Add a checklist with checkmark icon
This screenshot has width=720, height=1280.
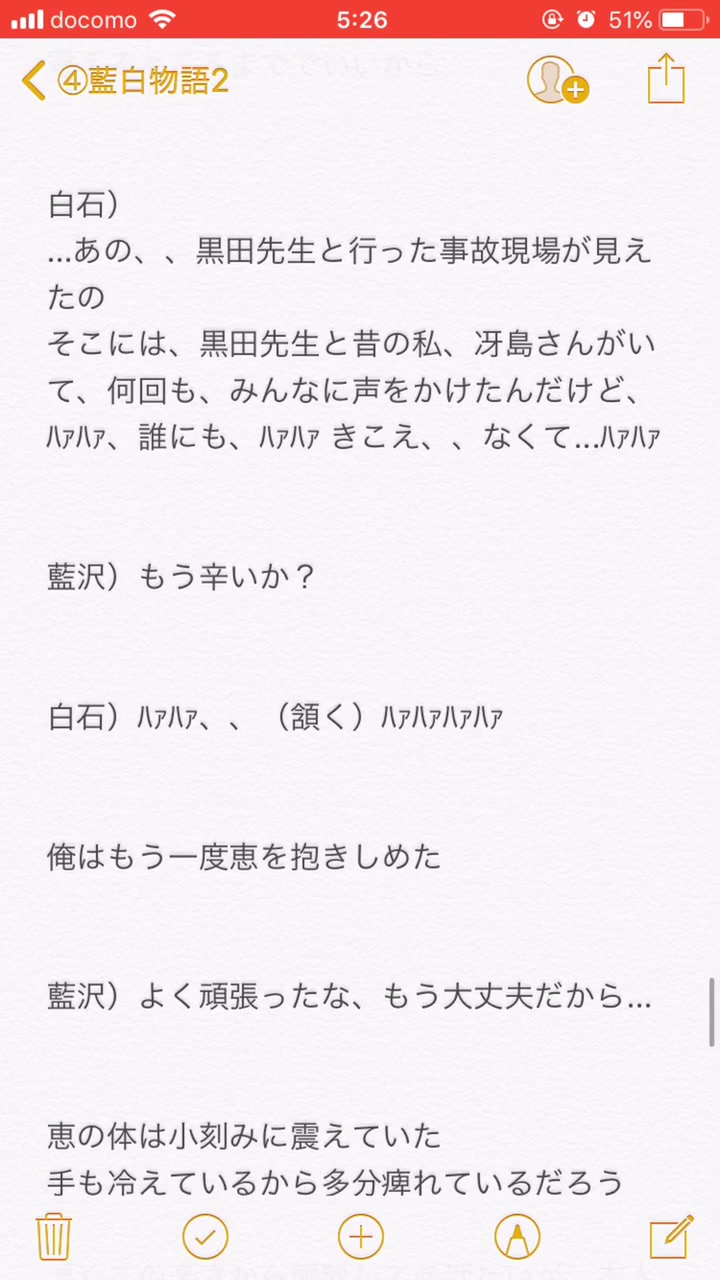tap(205, 1237)
